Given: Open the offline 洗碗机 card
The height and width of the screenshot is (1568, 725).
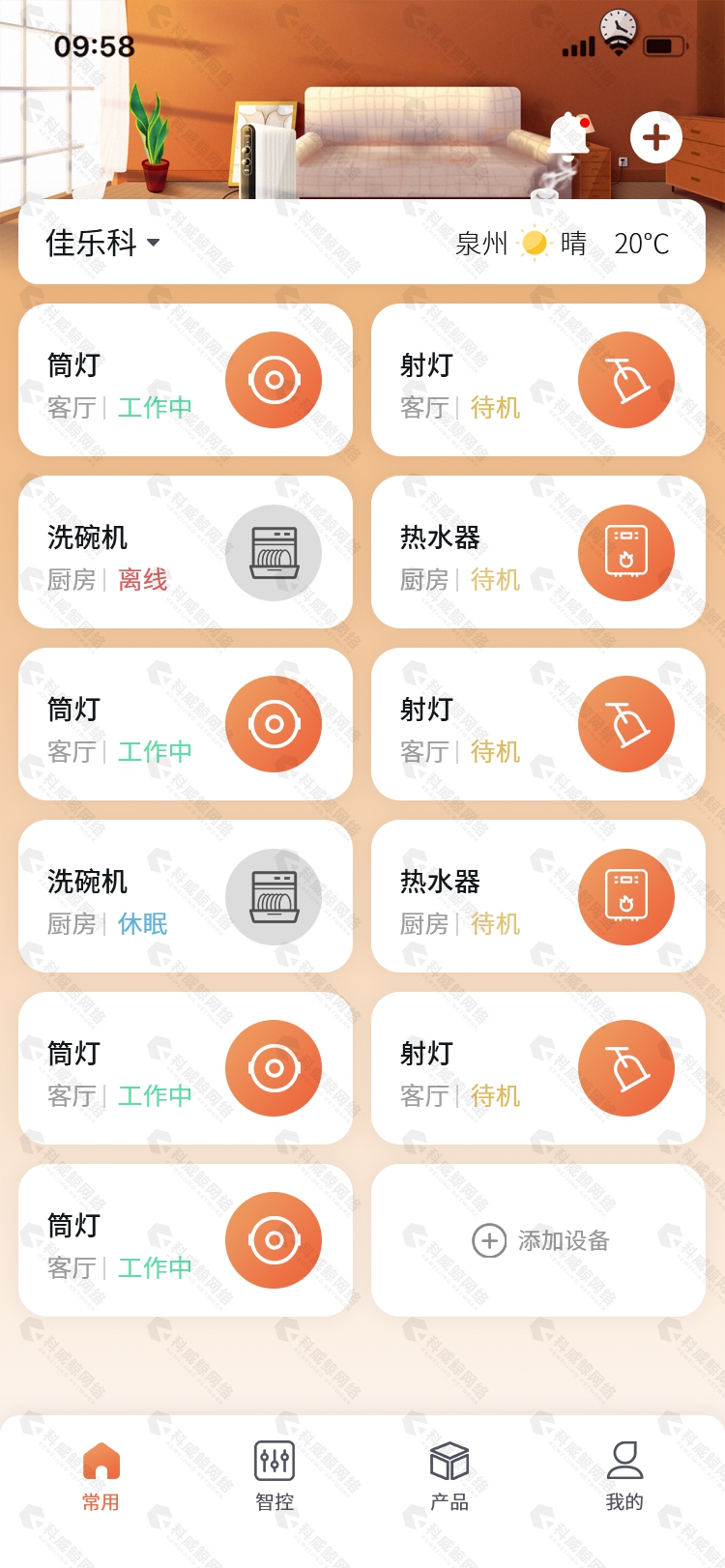Looking at the screenshot, I should coord(186,552).
